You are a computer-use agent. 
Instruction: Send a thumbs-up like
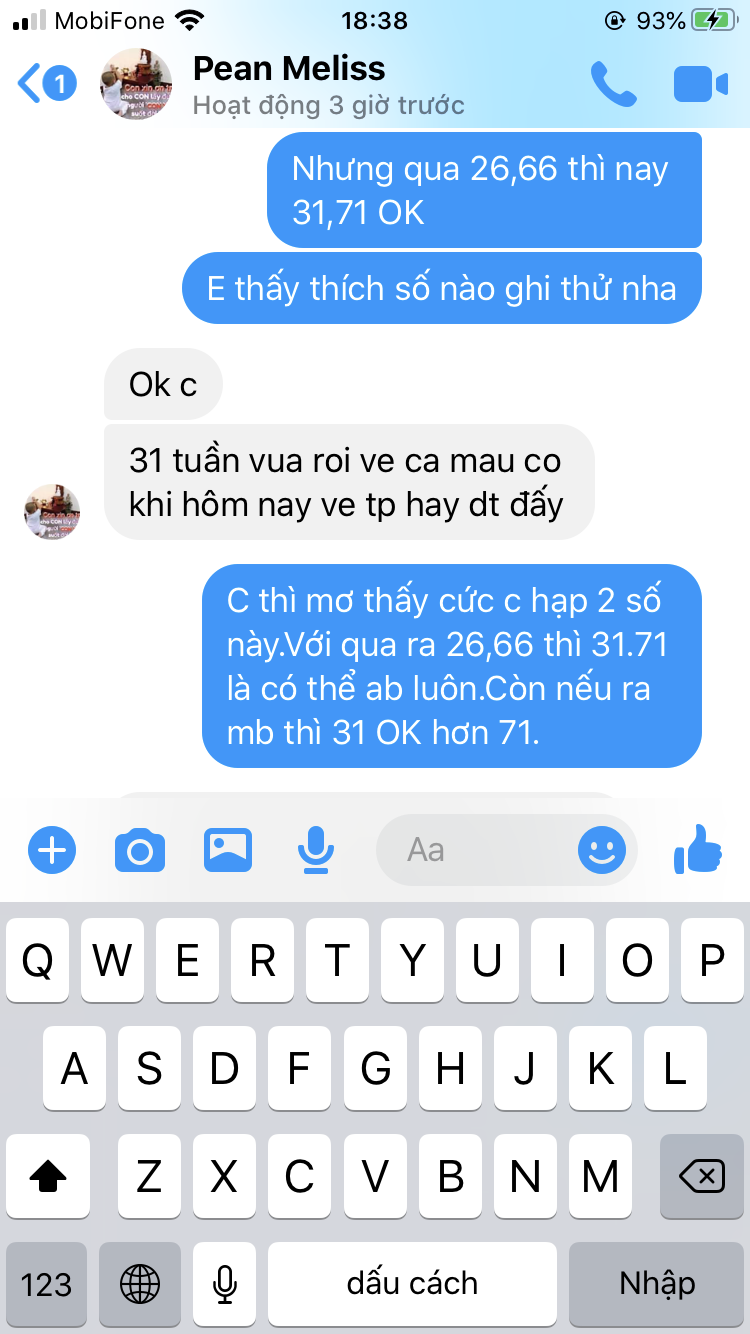698,850
